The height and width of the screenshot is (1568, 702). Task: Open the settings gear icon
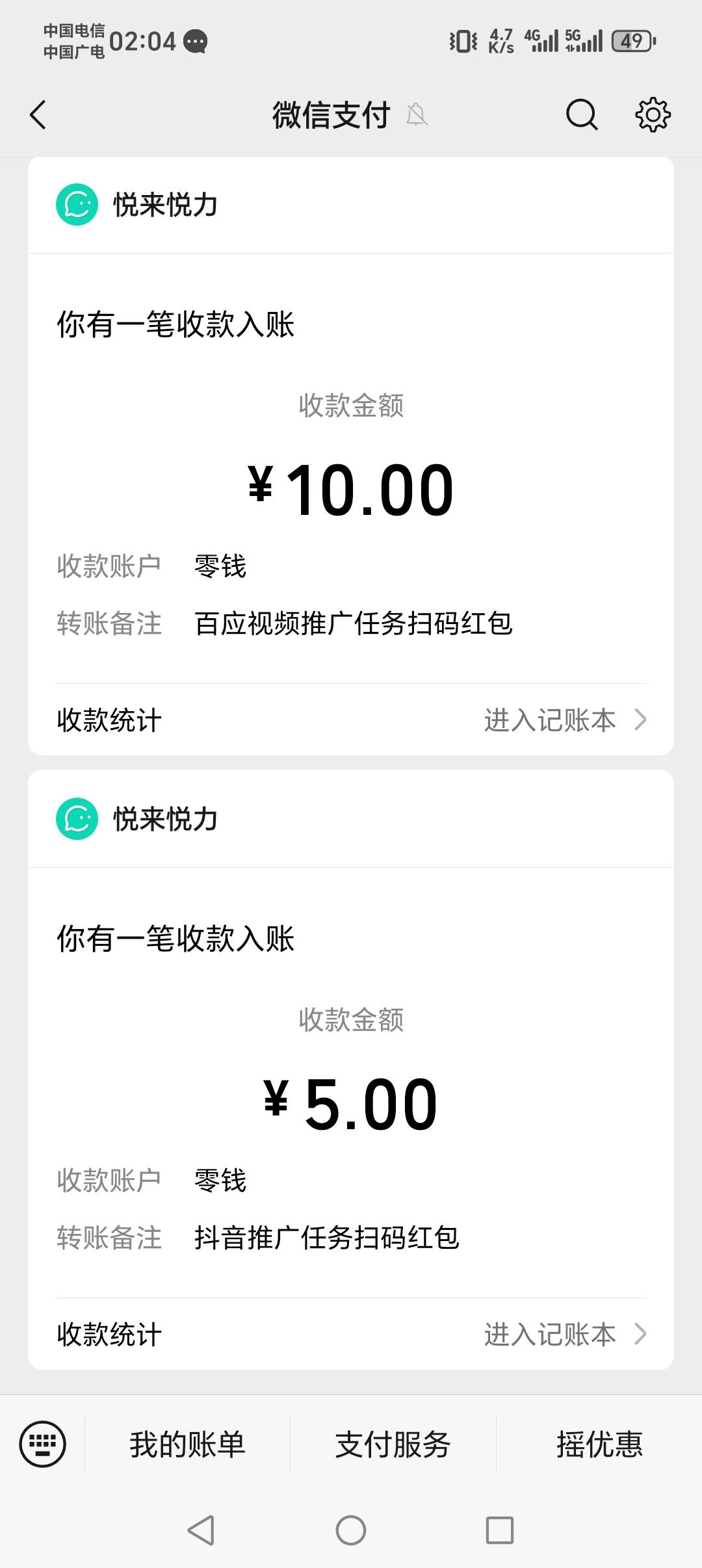point(653,115)
